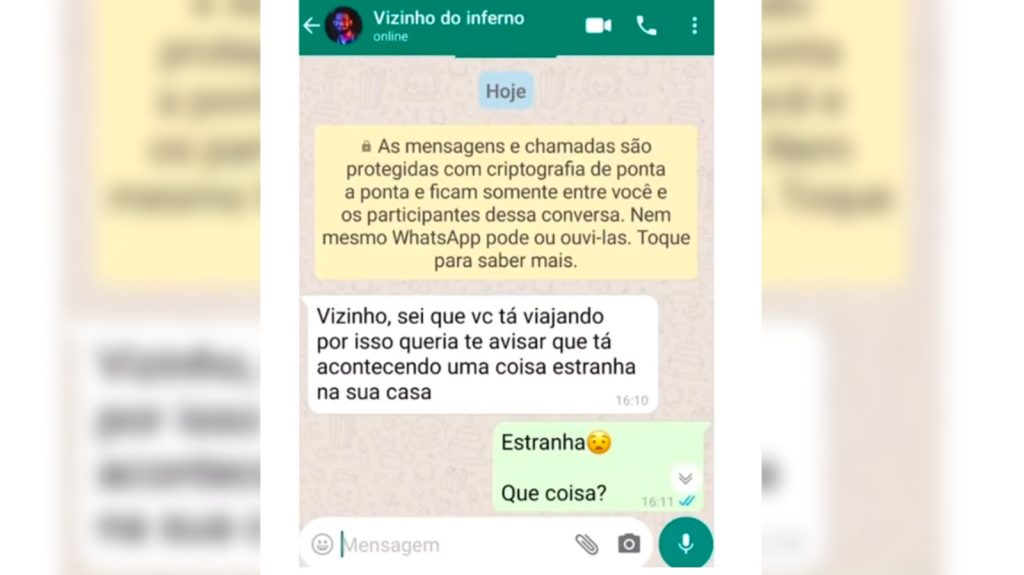Attach a file with the paperclip
This screenshot has width=1024, height=575.
click(x=587, y=544)
